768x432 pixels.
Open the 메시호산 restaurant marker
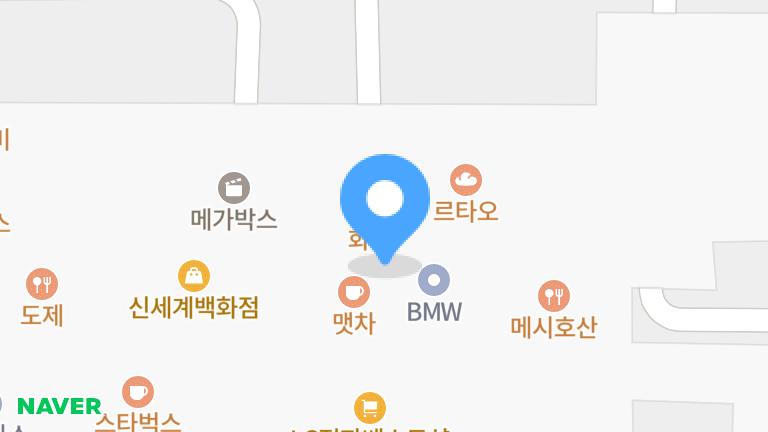pyautogui.click(x=554, y=296)
